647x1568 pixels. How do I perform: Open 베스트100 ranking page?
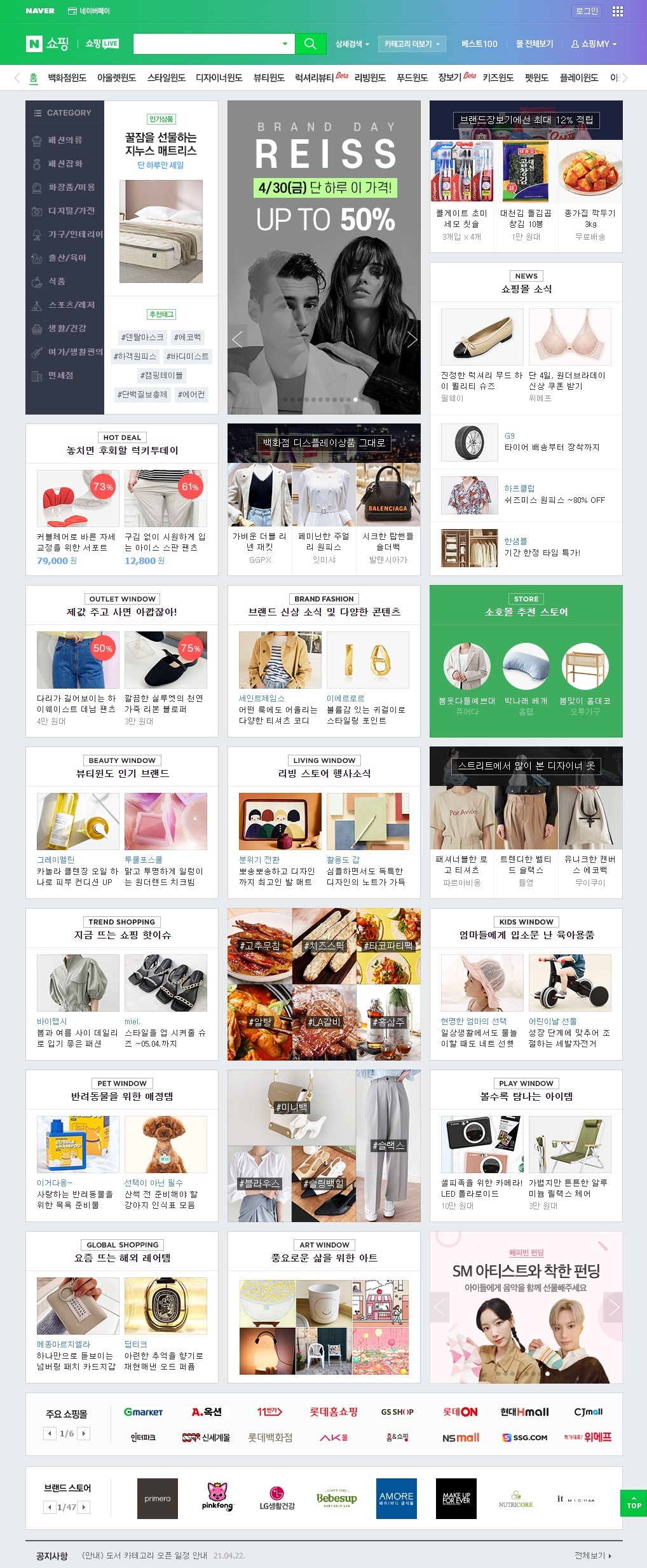point(479,44)
